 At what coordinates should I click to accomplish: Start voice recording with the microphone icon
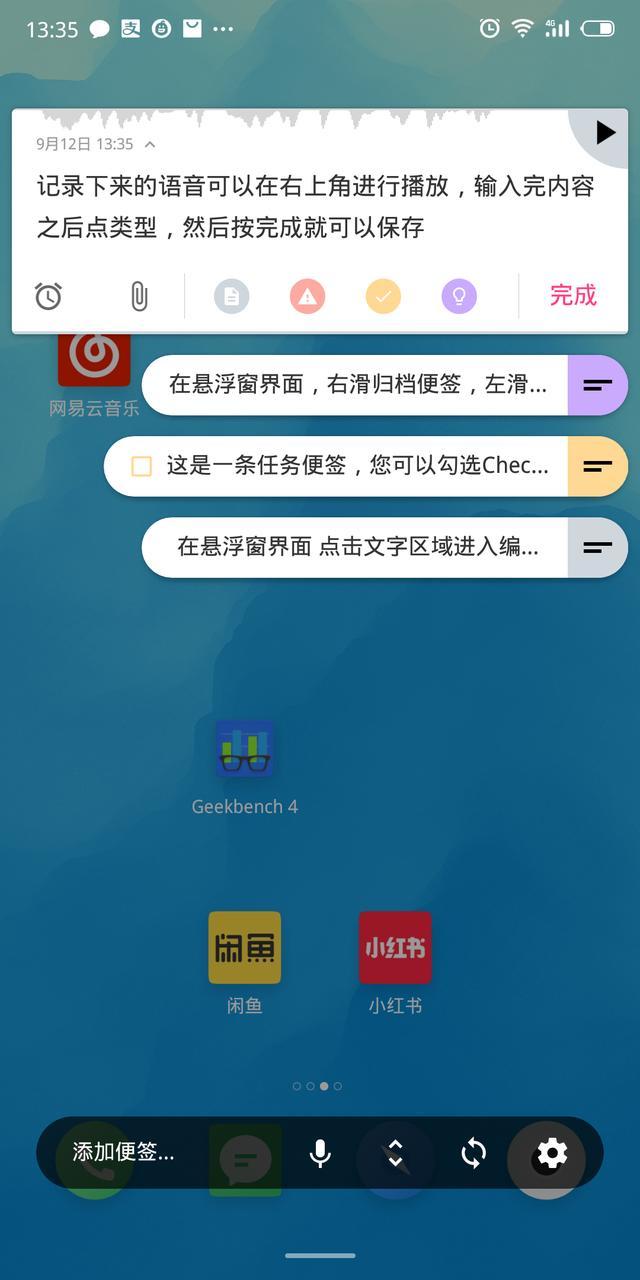320,1153
